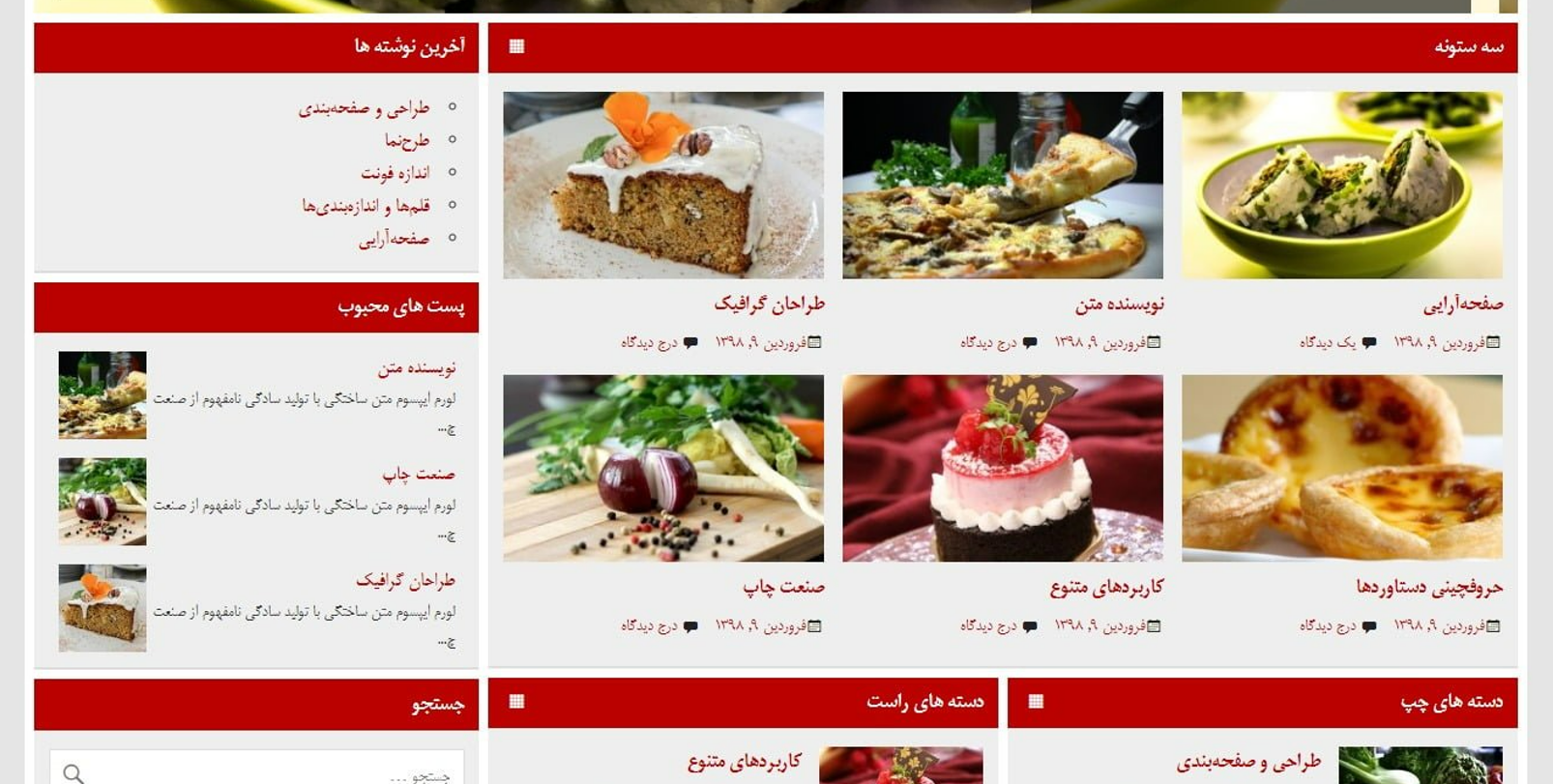Open the قلم‌ها و اندازه‌بندی‌ها link
The height and width of the screenshot is (784, 1553).
(x=366, y=206)
